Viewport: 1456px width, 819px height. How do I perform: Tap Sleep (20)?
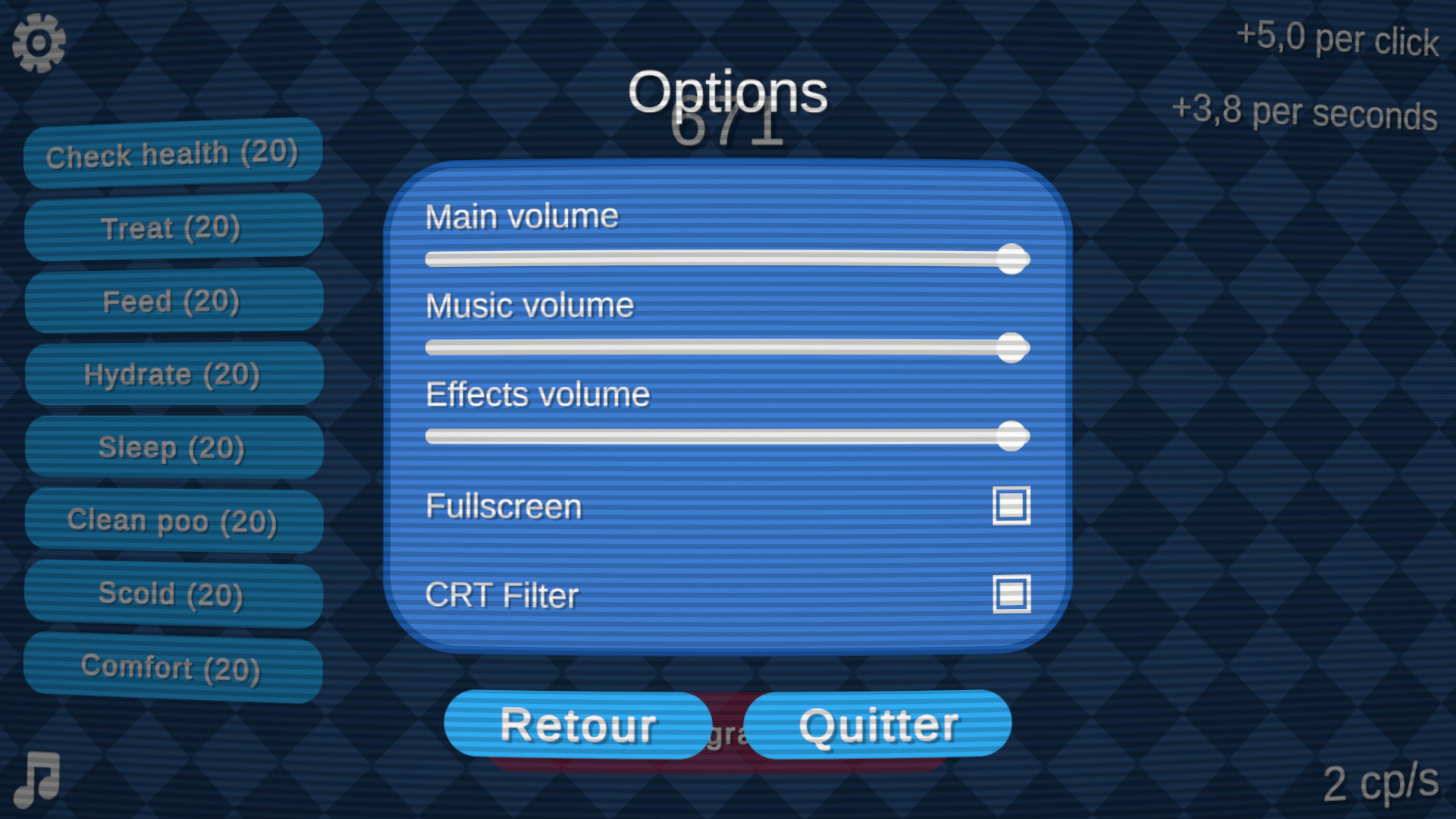click(x=173, y=447)
